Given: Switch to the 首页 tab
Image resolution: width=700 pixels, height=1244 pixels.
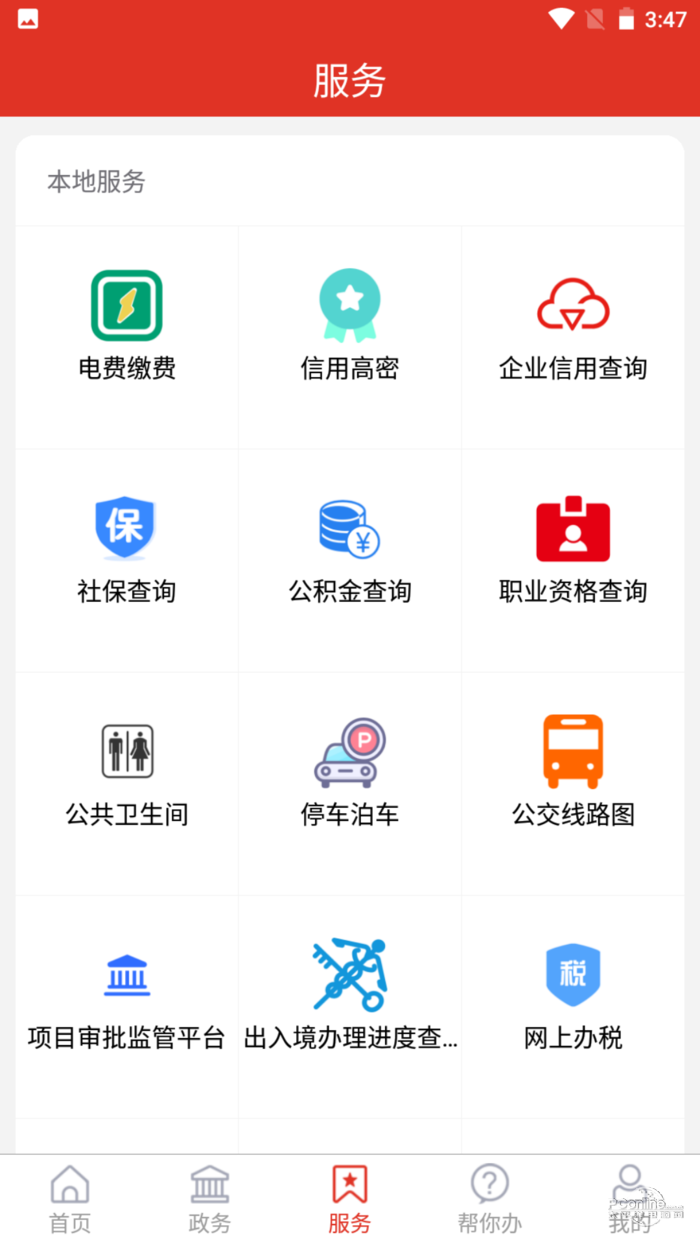Looking at the screenshot, I should pos(70,1199).
